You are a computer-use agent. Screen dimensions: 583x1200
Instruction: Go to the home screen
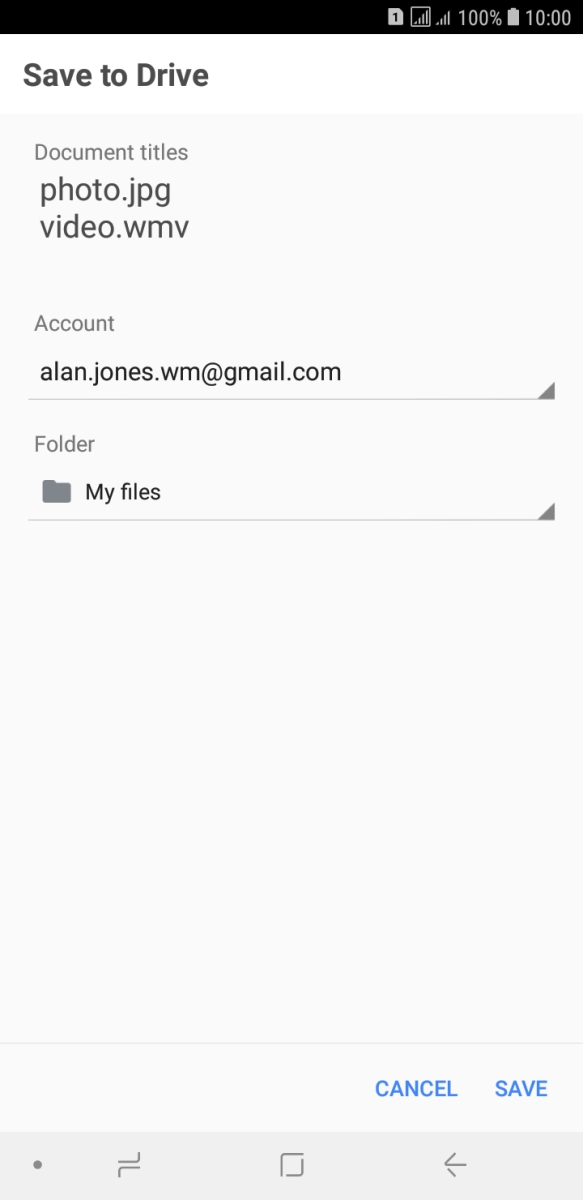[x=292, y=1165]
